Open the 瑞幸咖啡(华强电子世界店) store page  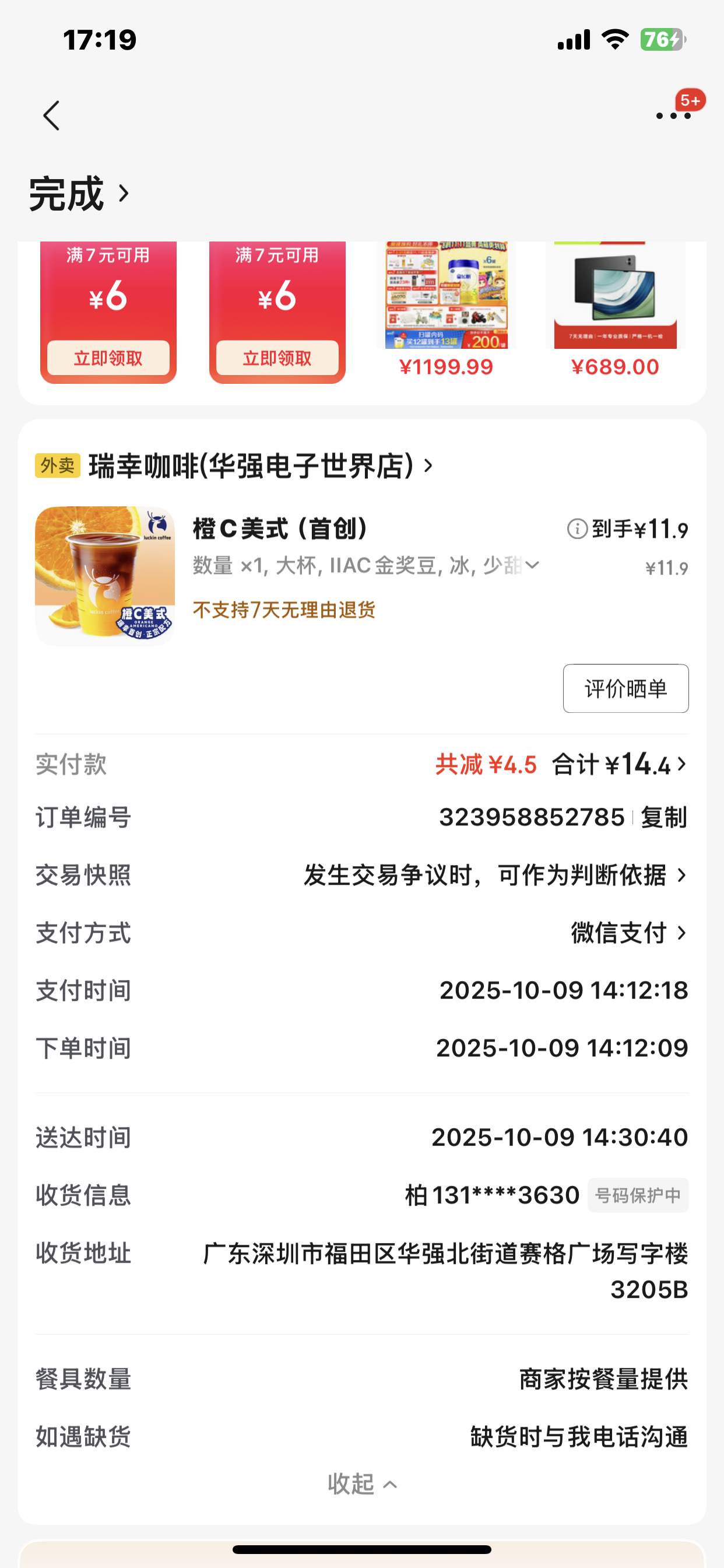coord(261,466)
